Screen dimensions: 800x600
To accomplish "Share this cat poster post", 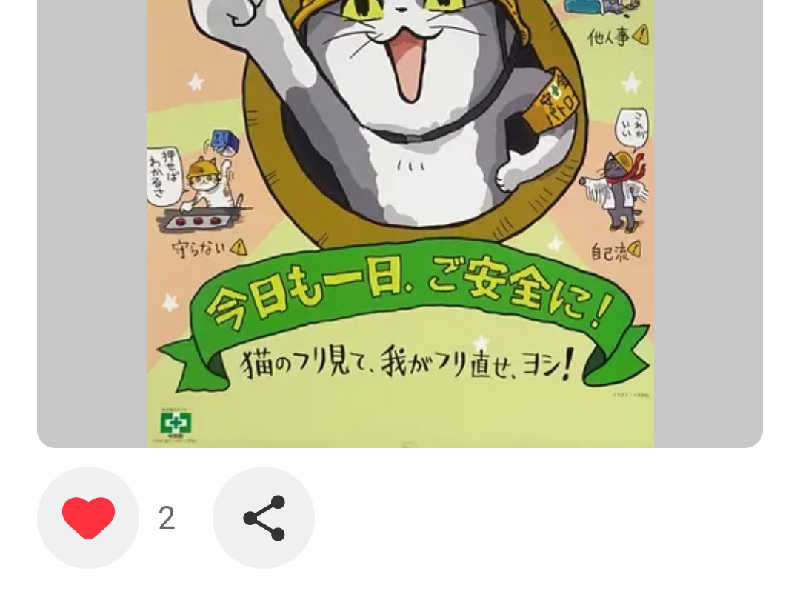I will [264, 518].
